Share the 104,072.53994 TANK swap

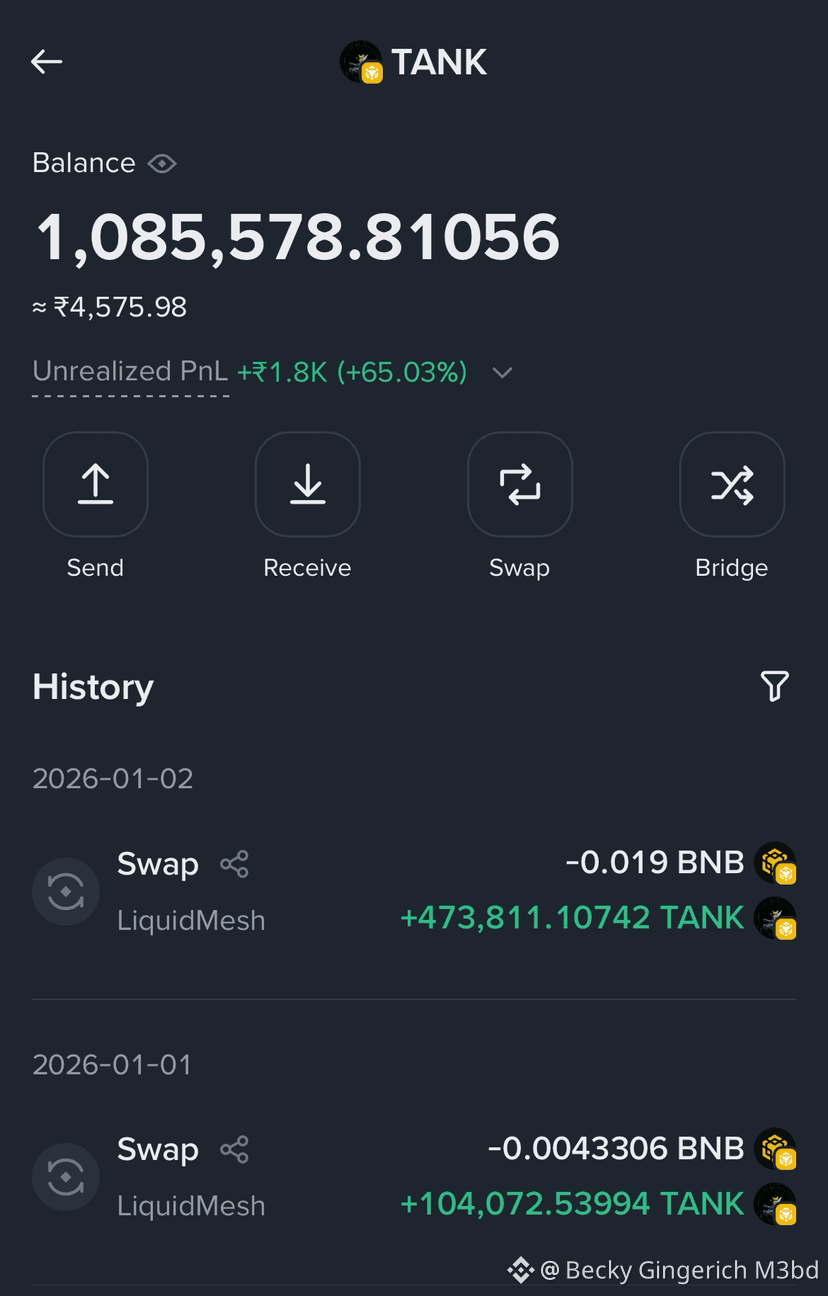pyautogui.click(x=235, y=1150)
